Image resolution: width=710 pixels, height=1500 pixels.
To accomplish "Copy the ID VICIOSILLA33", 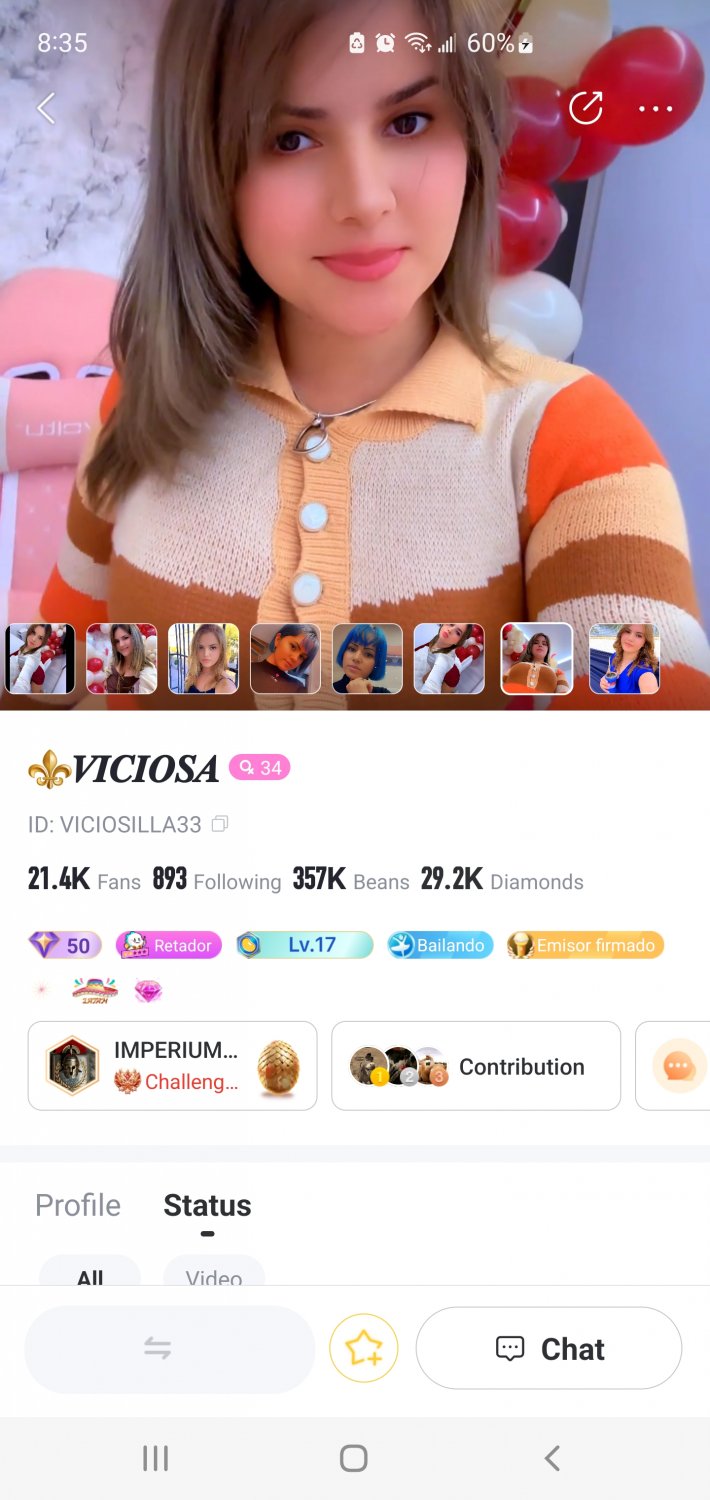I will [x=220, y=824].
